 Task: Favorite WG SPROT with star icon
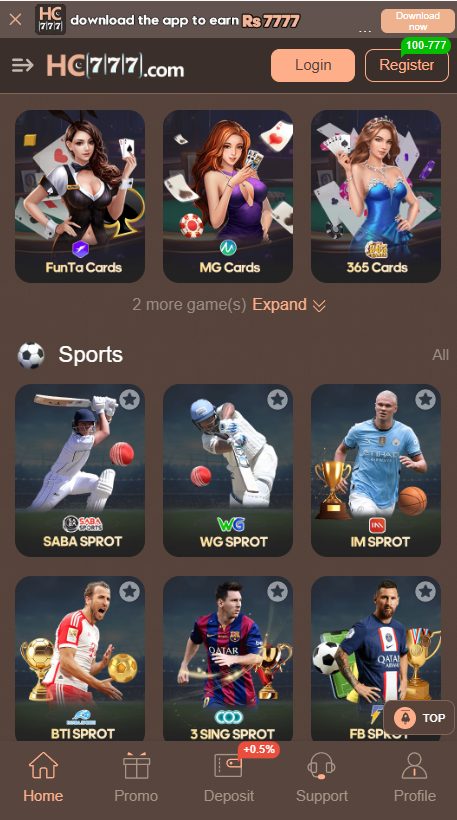[x=278, y=400]
